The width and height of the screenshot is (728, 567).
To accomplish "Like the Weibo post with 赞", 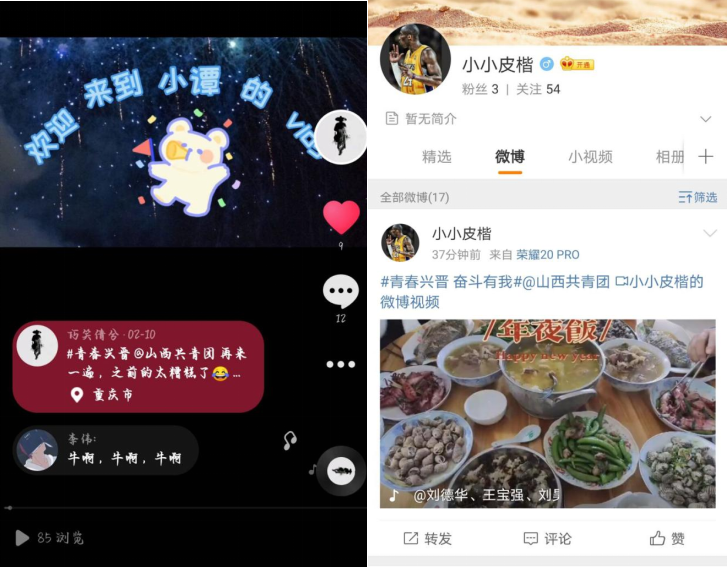I will [x=667, y=538].
